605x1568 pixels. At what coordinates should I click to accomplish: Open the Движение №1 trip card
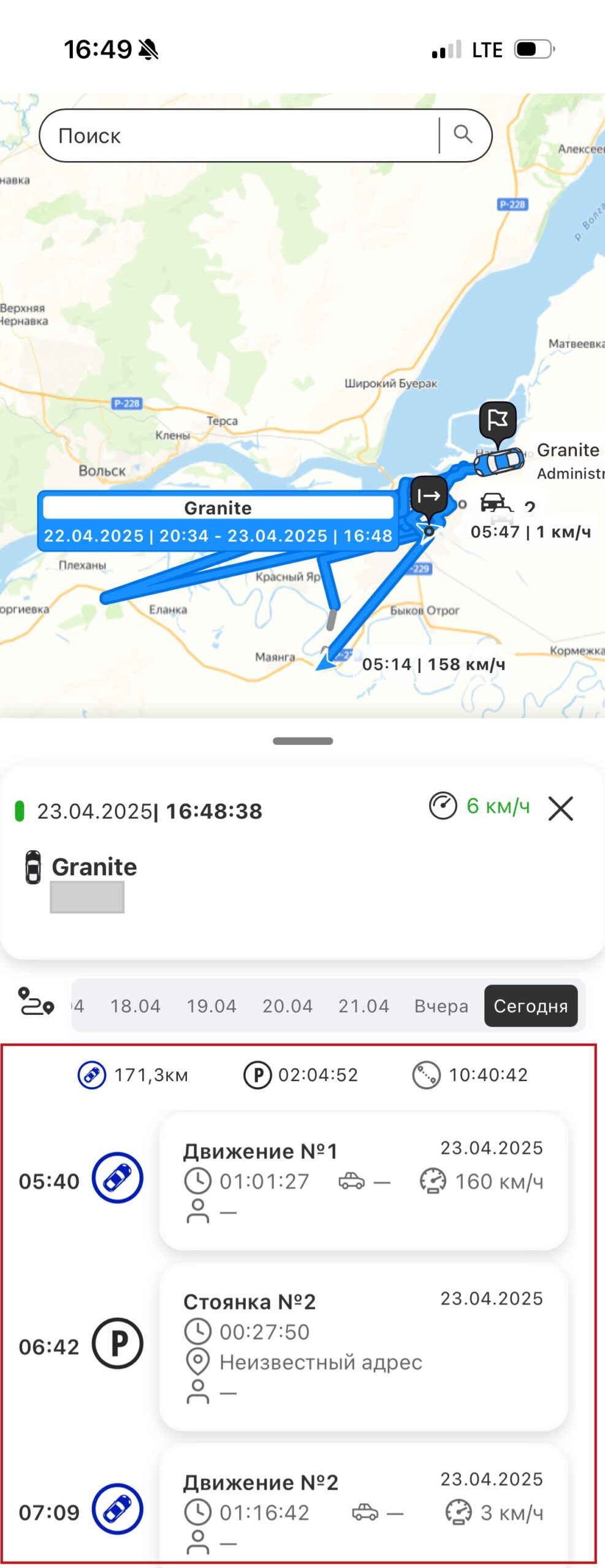[363, 1181]
